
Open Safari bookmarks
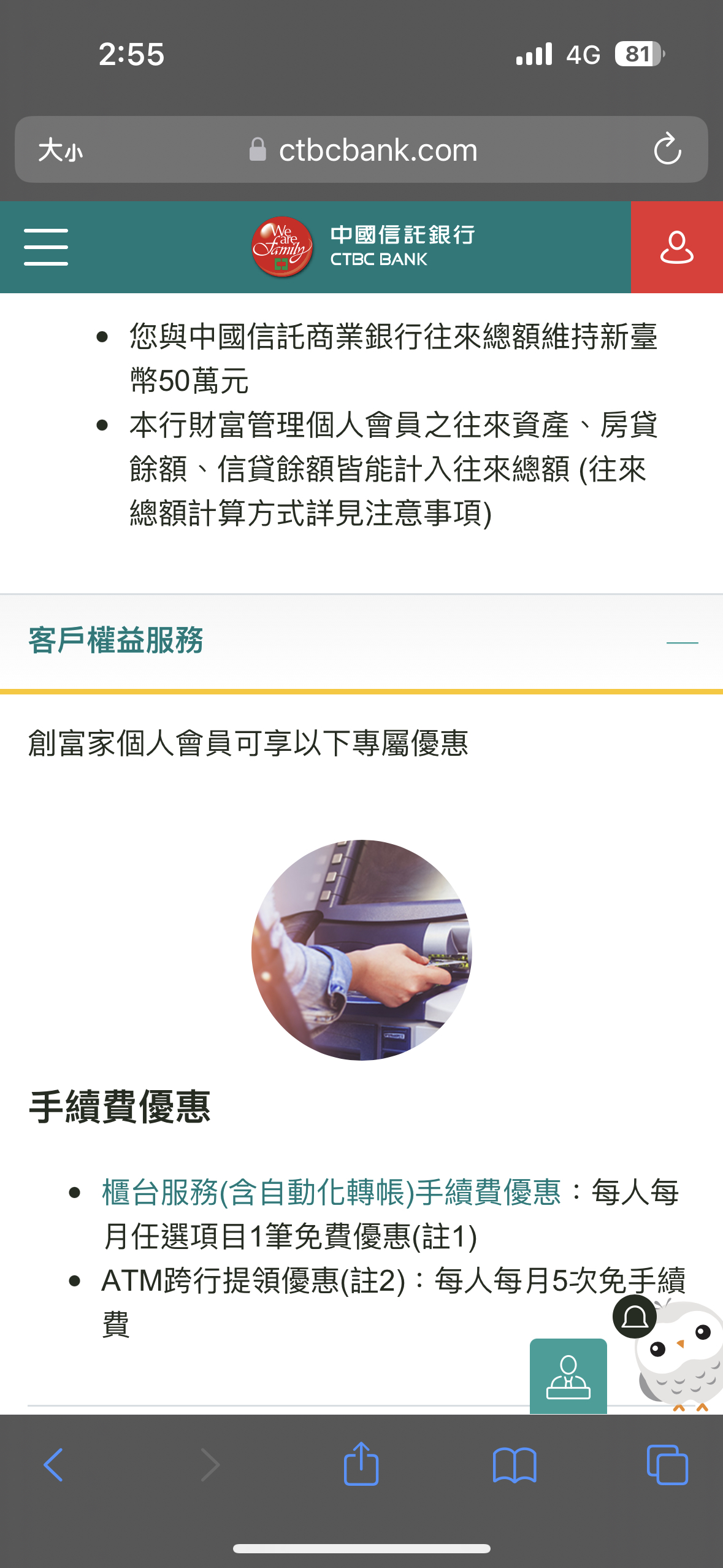[514, 1465]
